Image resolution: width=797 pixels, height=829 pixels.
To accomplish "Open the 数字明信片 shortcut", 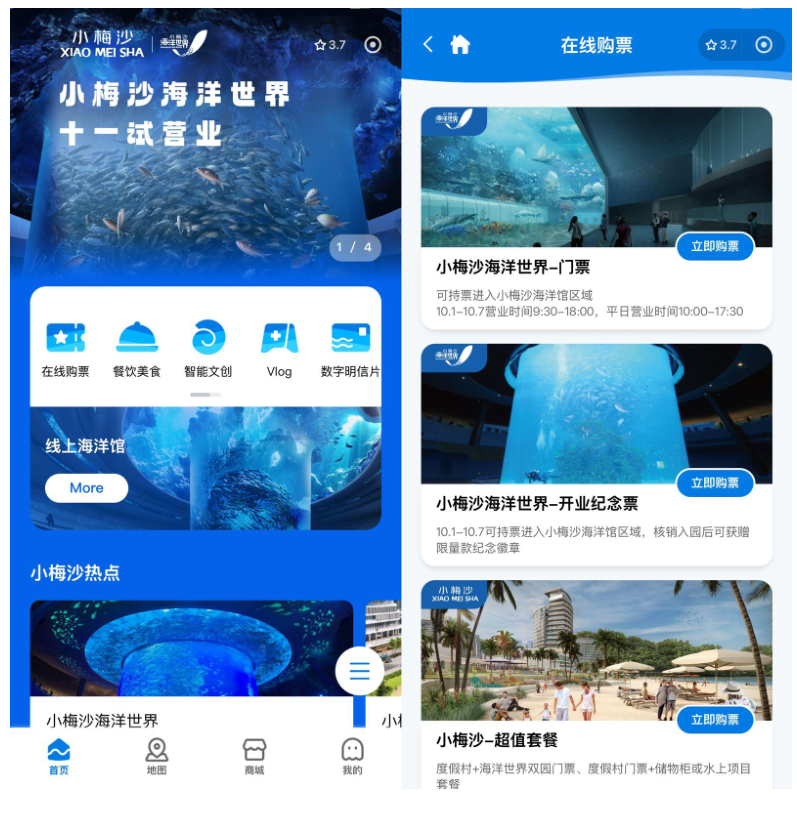I will [x=350, y=349].
